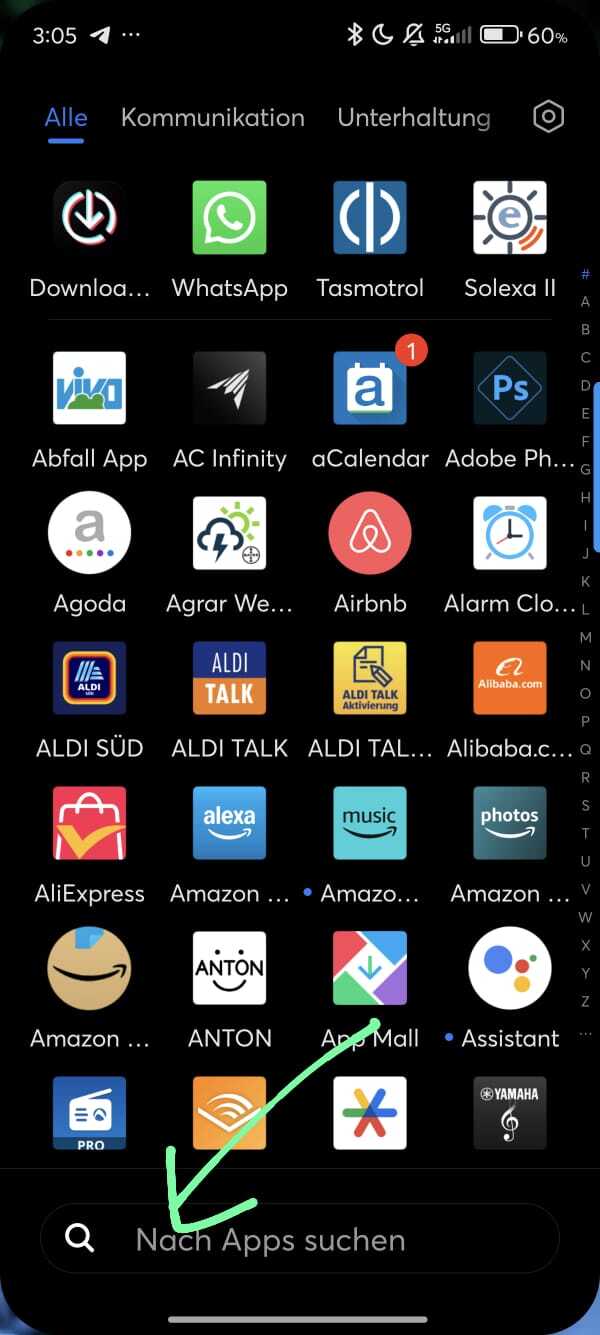
Task: Tap the Nach Apps suchen search field
Action: point(300,1238)
